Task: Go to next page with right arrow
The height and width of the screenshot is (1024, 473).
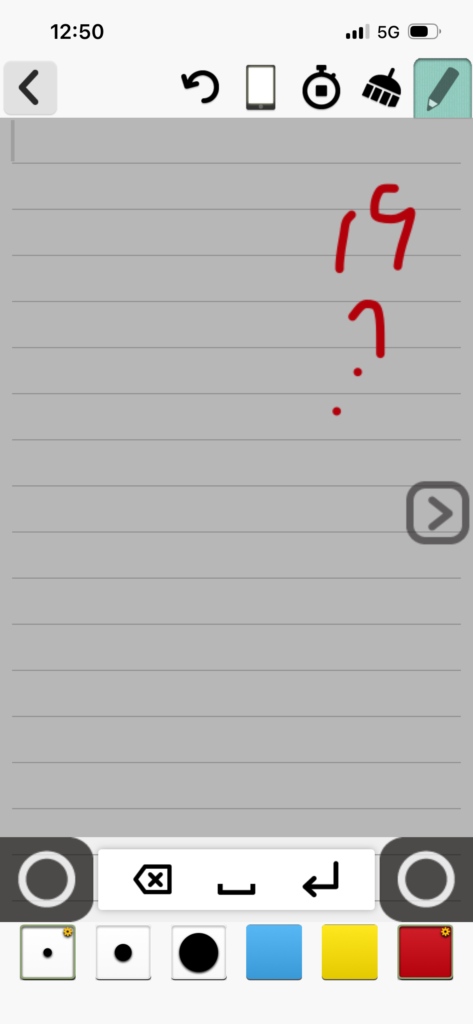Action: (x=438, y=513)
